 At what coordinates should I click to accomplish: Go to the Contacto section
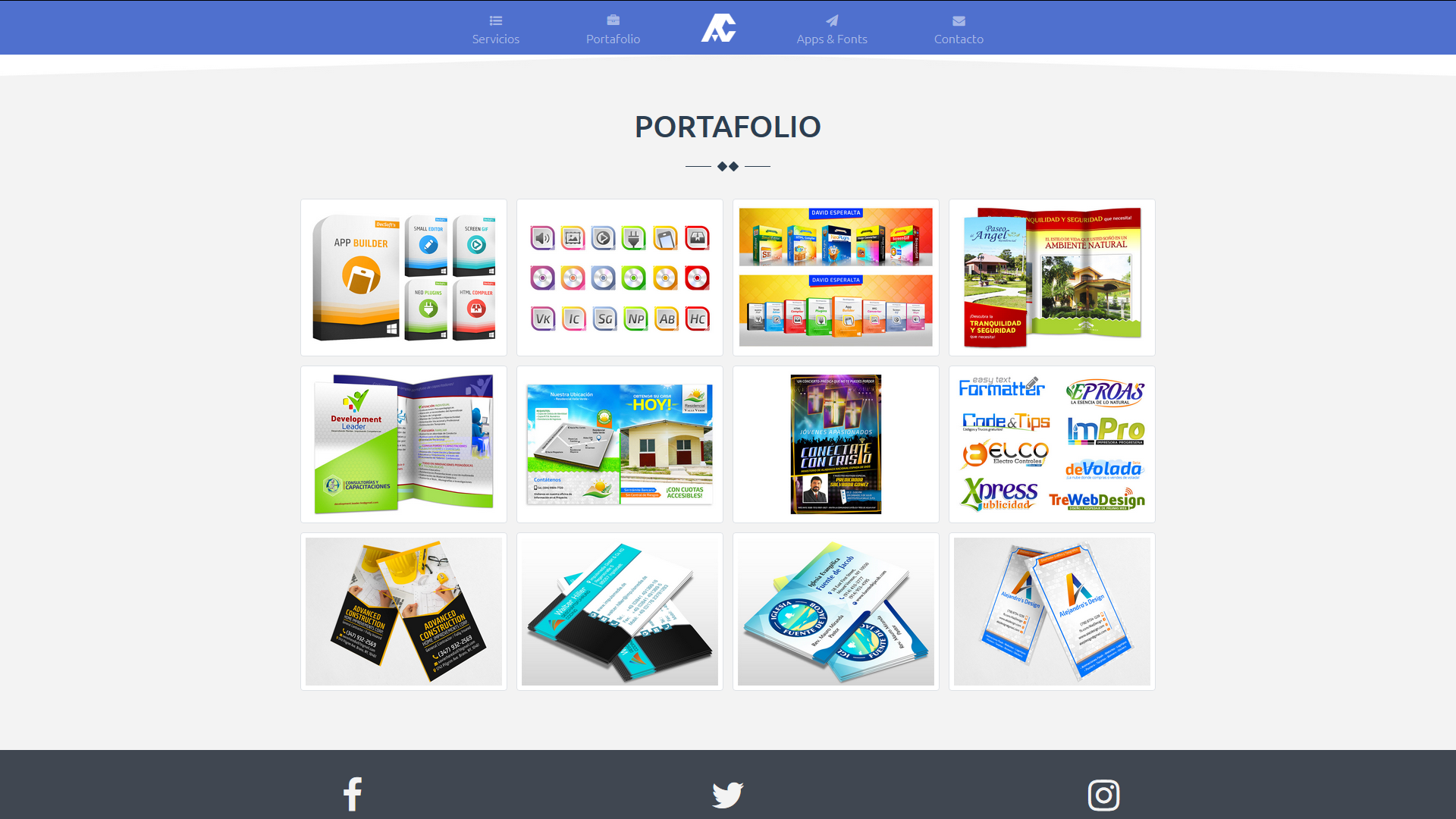(959, 30)
